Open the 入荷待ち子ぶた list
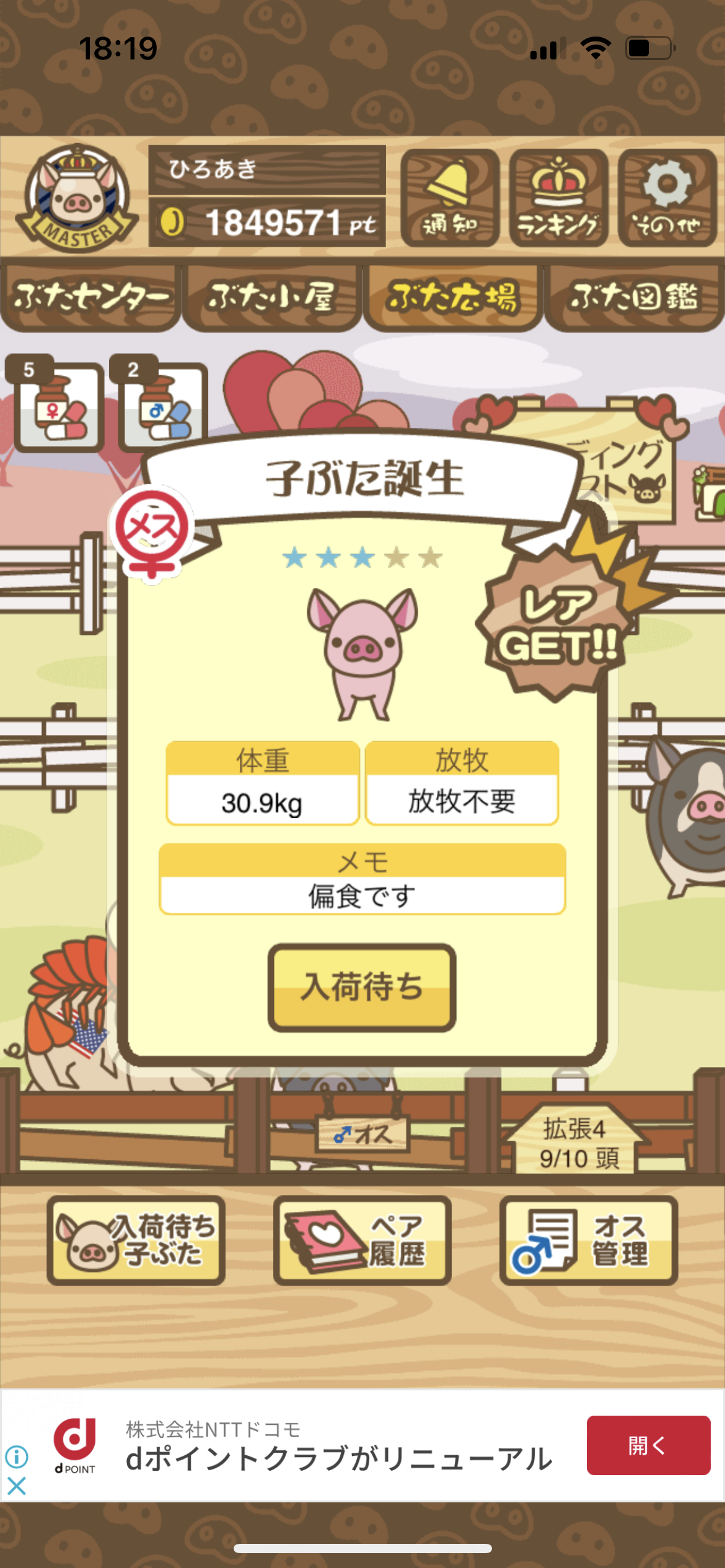725x1568 pixels. pyautogui.click(x=136, y=1240)
